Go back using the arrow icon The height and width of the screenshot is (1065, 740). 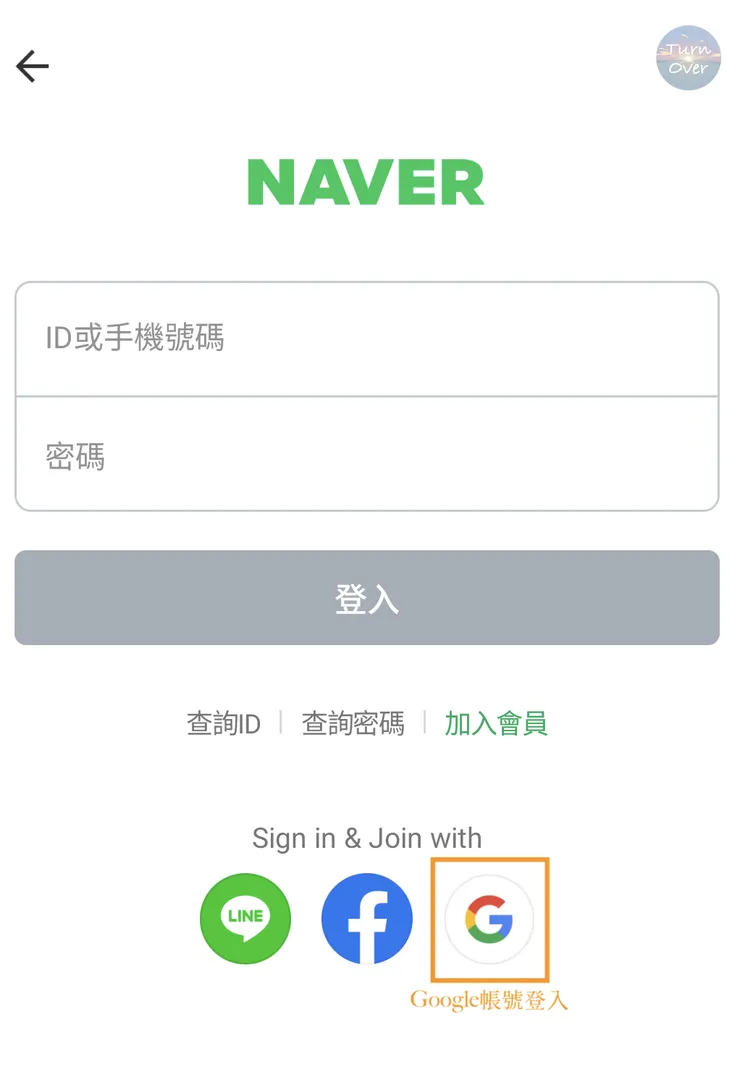pyautogui.click(x=33, y=67)
